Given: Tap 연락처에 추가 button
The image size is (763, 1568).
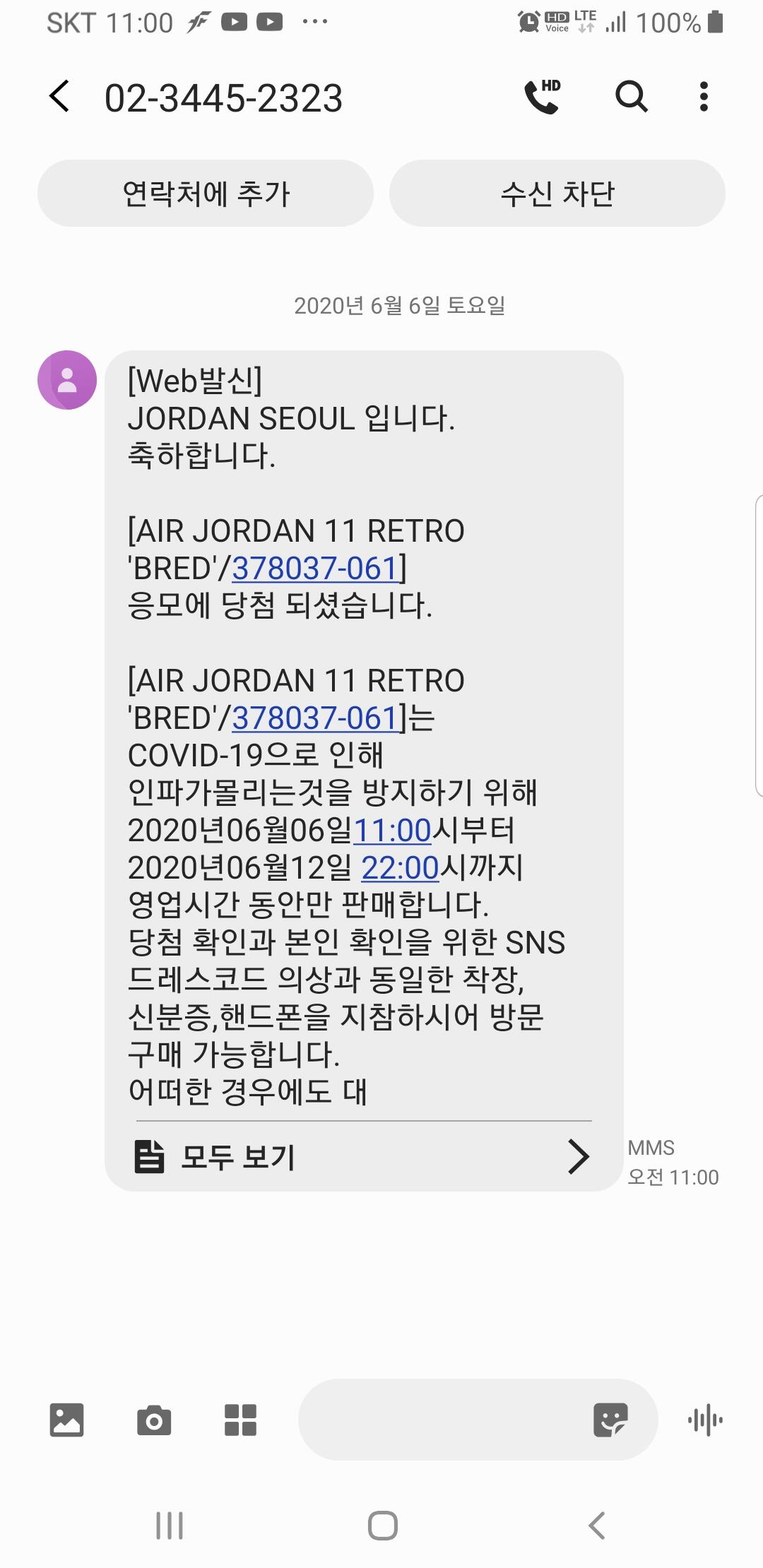Looking at the screenshot, I should (206, 194).
